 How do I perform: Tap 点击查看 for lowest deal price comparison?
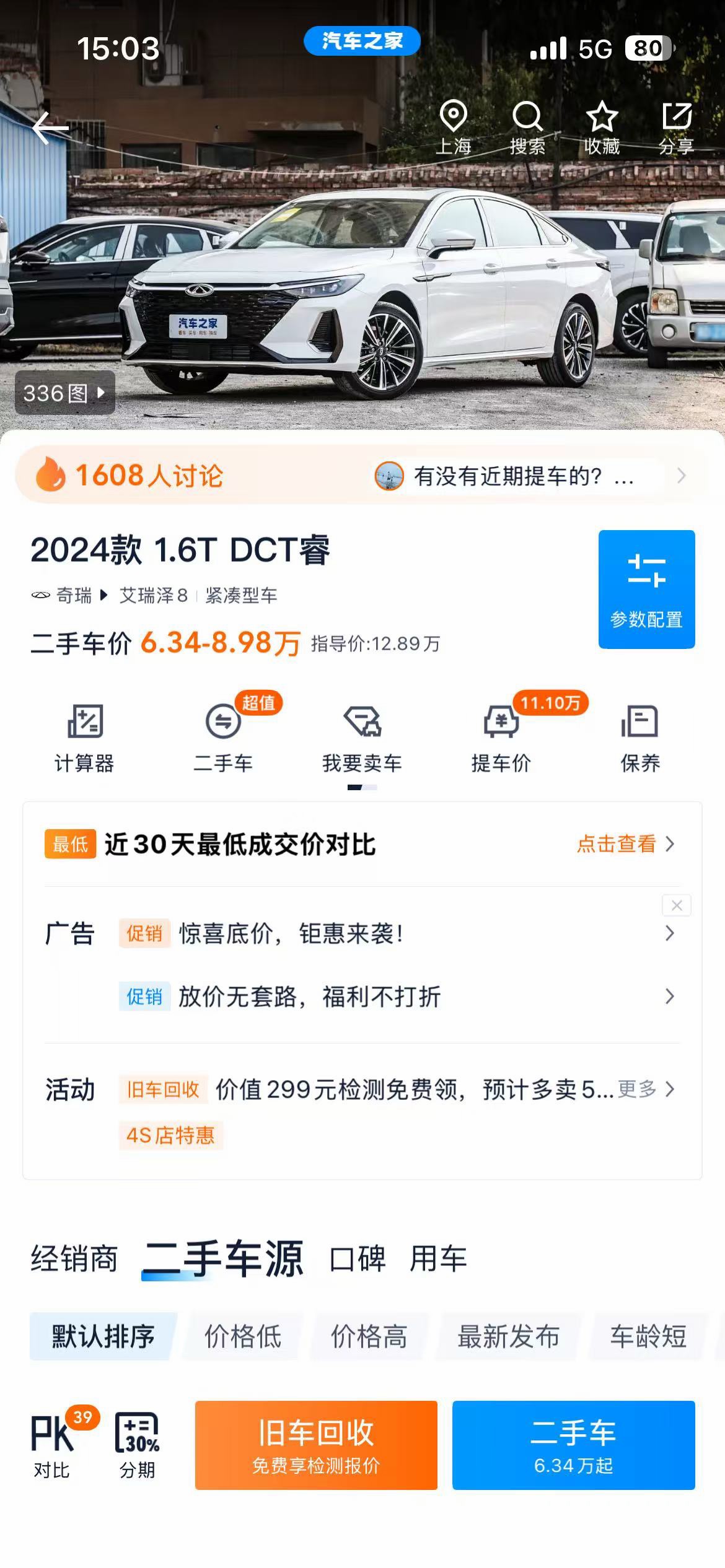coord(625,843)
